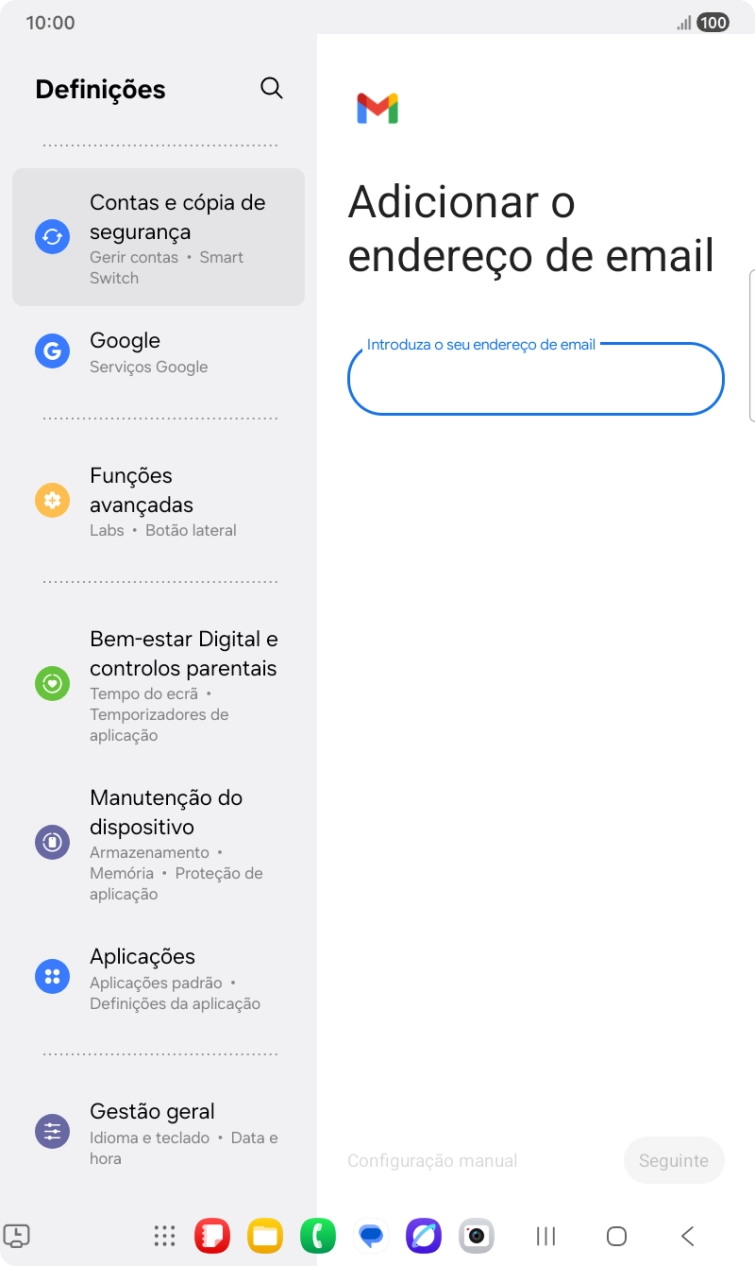The height and width of the screenshot is (1266, 755).
Task: Launch the camera app from taskbar
Action: [x=477, y=1237]
